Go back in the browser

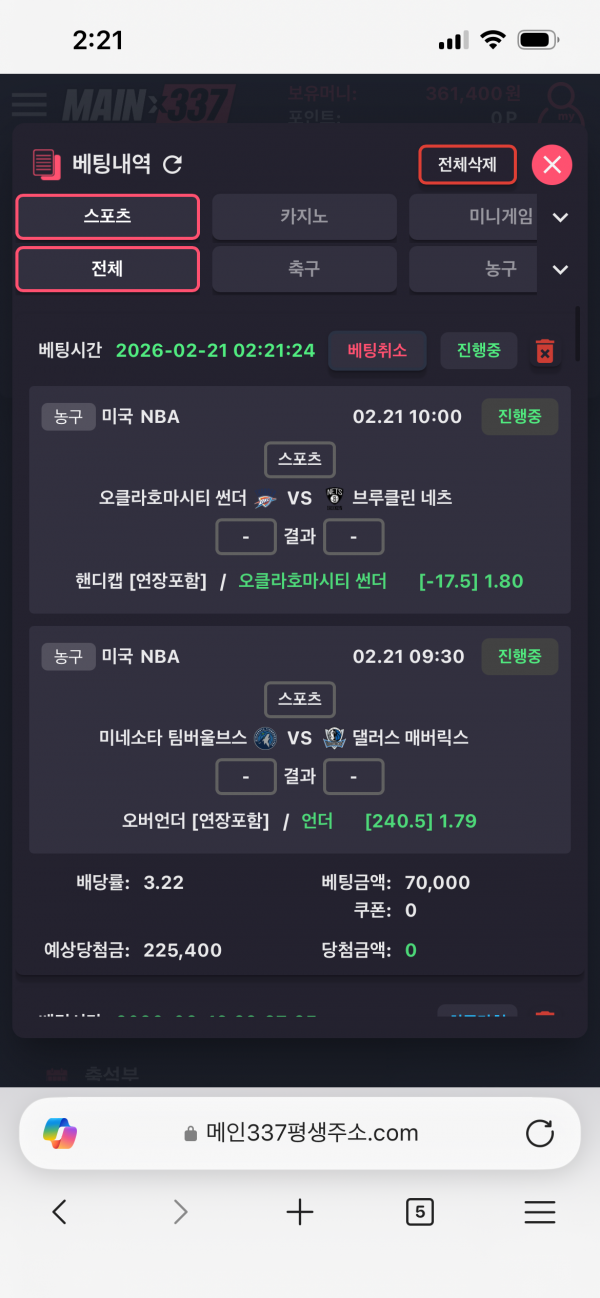tap(60, 1212)
